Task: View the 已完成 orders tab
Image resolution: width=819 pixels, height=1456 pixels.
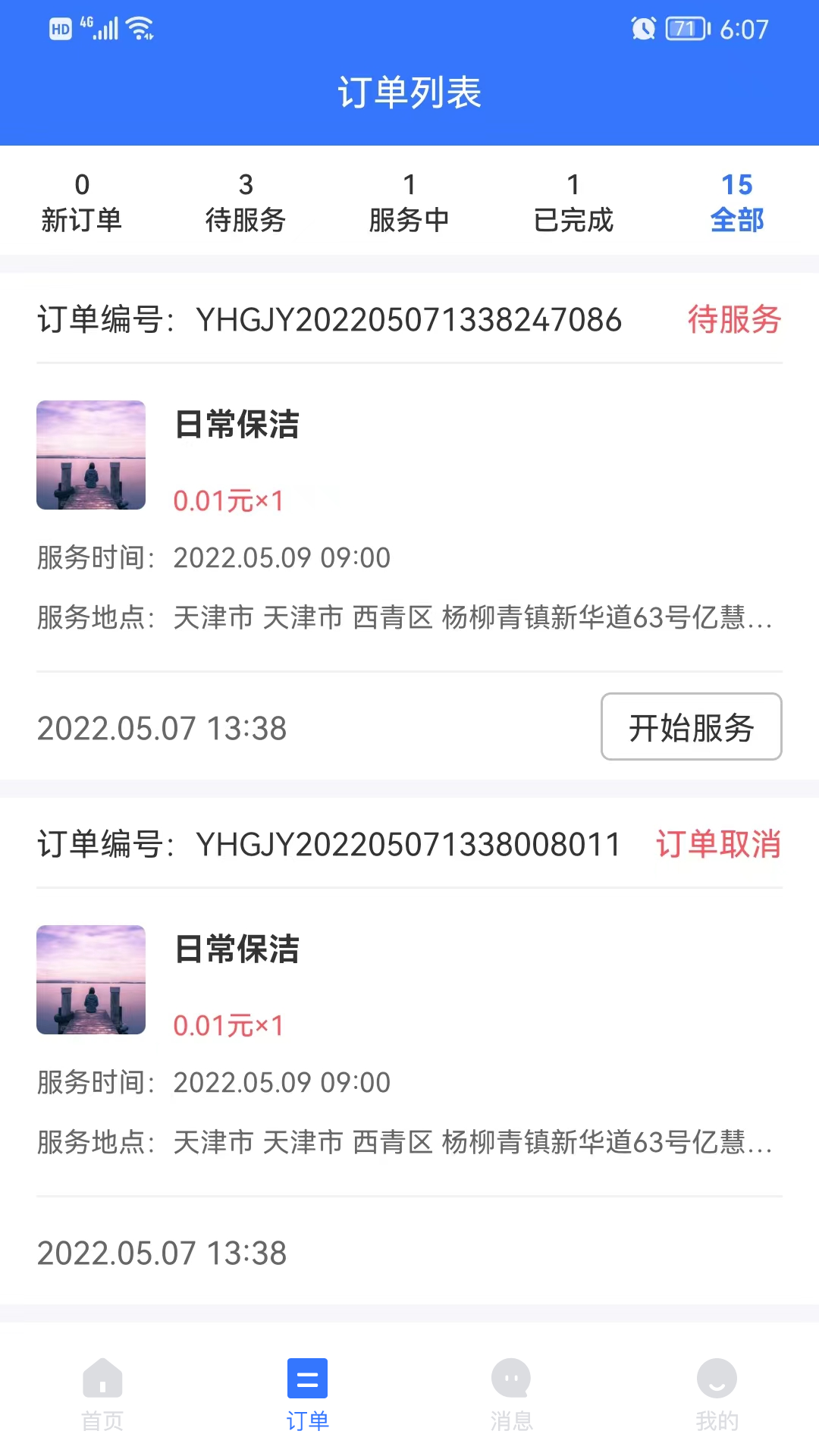Action: pyautogui.click(x=573, y=202)
